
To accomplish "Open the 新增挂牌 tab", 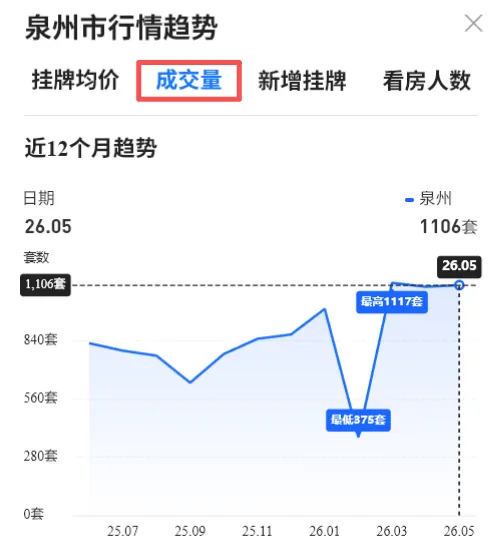I will 302,80.
